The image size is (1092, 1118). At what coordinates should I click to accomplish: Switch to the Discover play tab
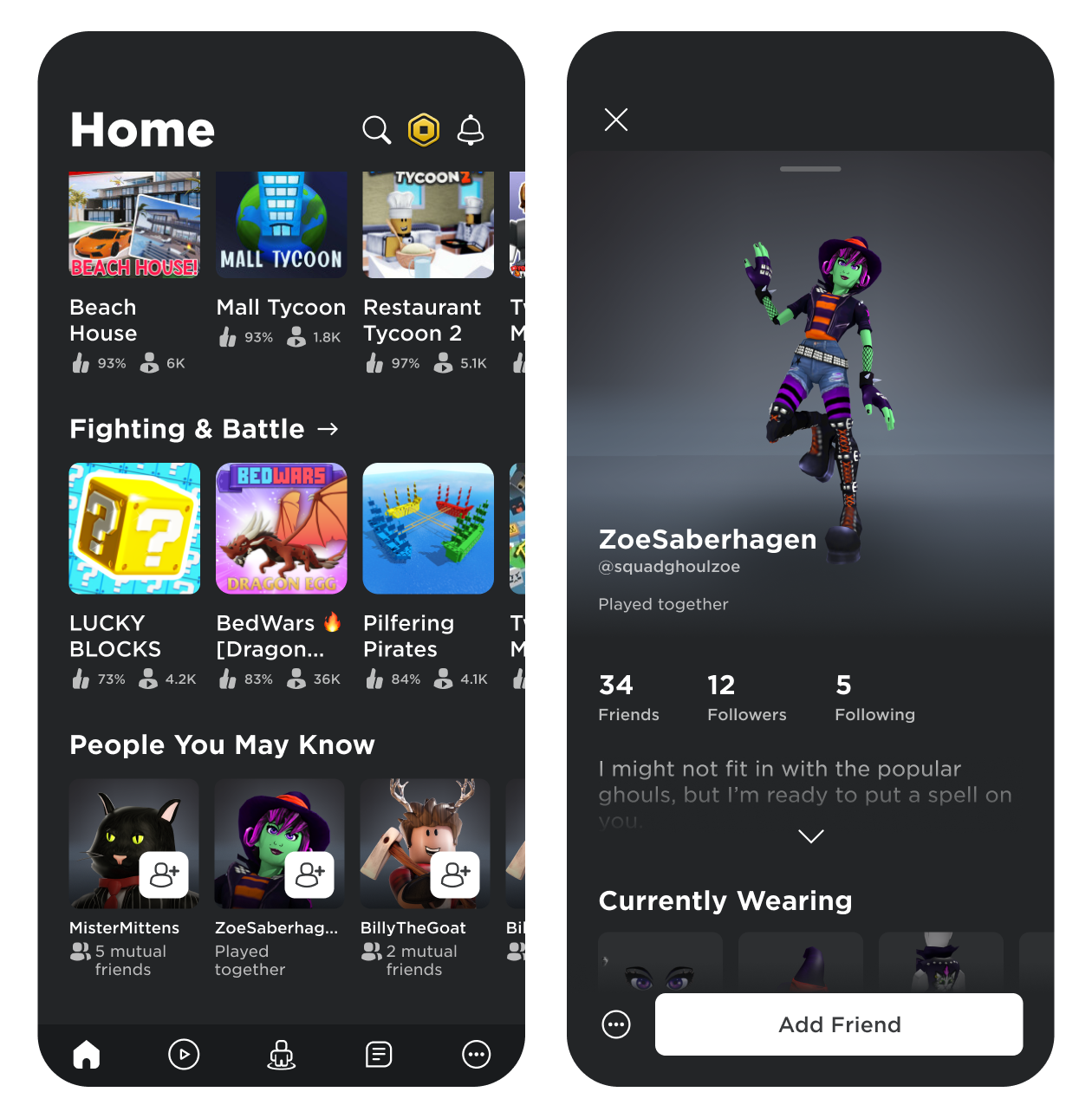click(x=184, y=1055)
